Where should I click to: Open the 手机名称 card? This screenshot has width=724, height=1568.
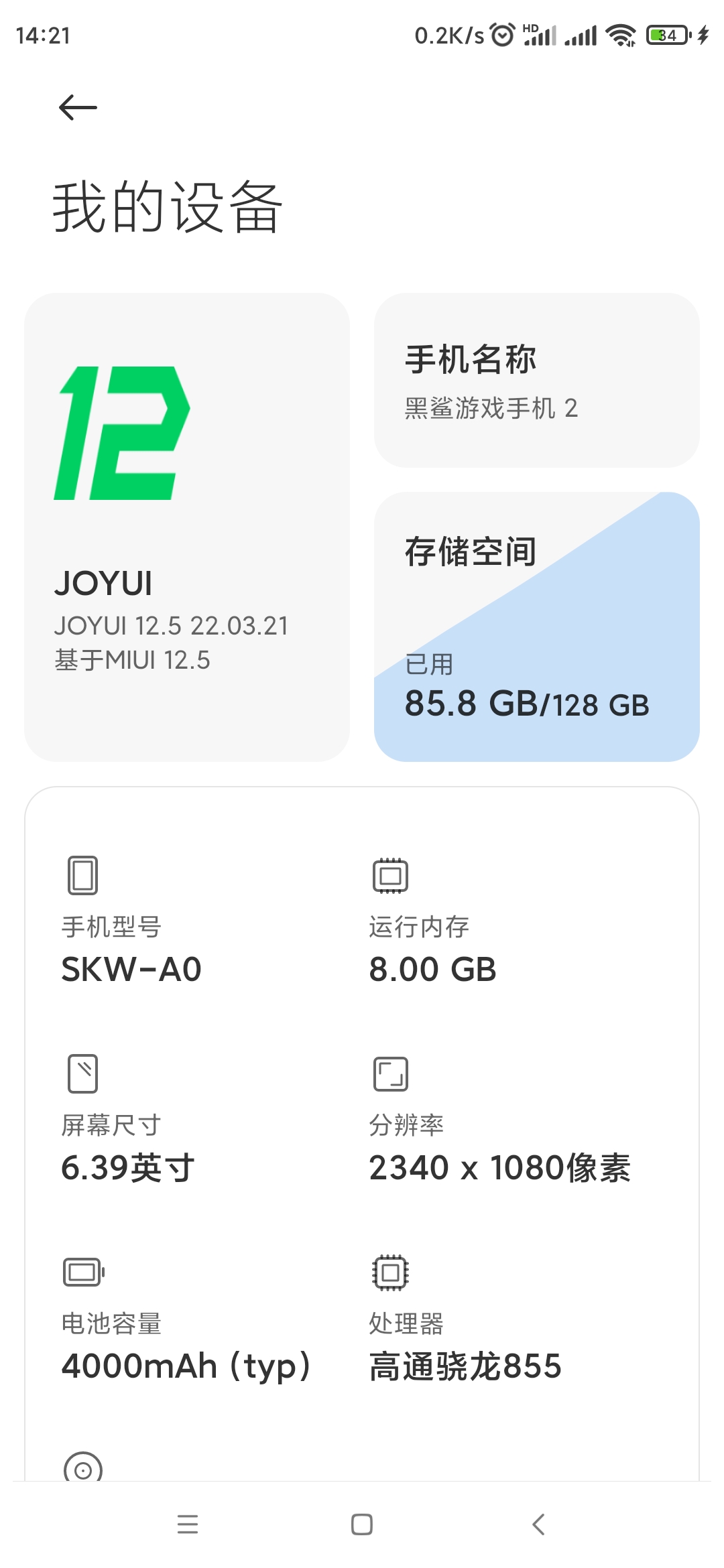536,380
